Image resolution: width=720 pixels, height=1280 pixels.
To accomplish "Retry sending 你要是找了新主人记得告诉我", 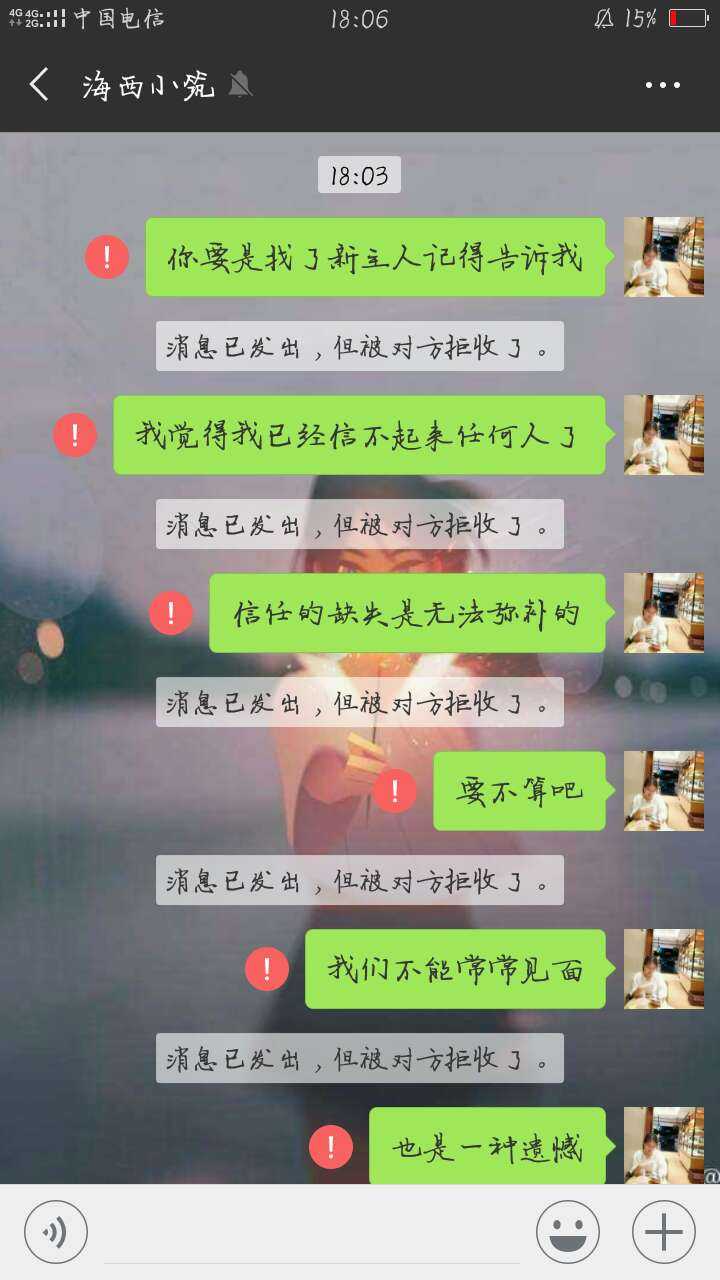I will pos(106,256).
